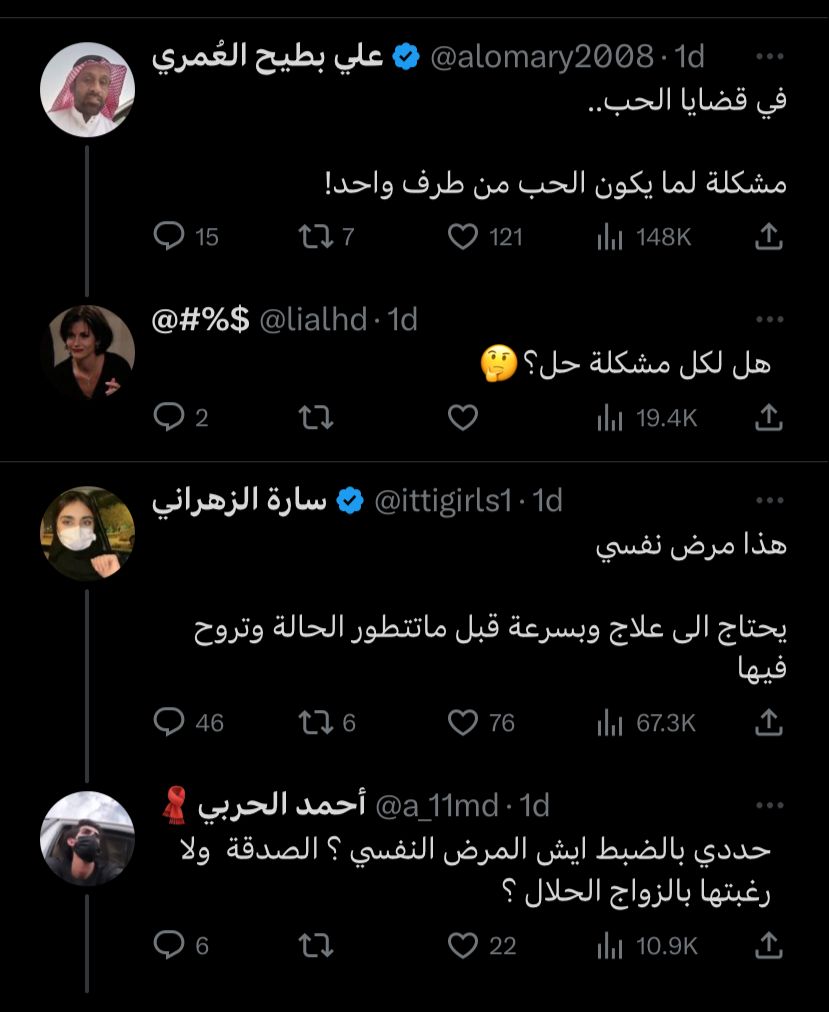Open @ittigirls1's profile picture
The image size is (829, 1012).
tap(87, 533)
